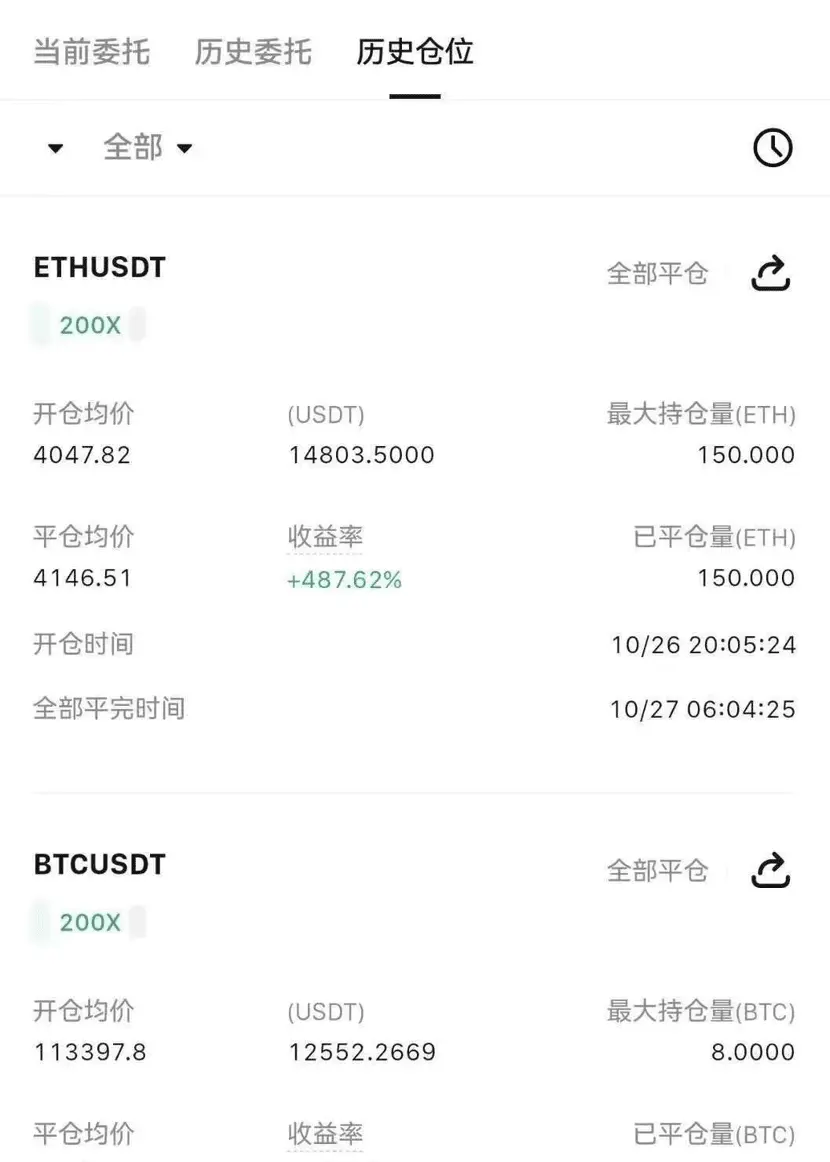Switch to the 历史委托 tab
Image resolution: width=830 pixels, height=1162 pixels.
click(253, 52)
